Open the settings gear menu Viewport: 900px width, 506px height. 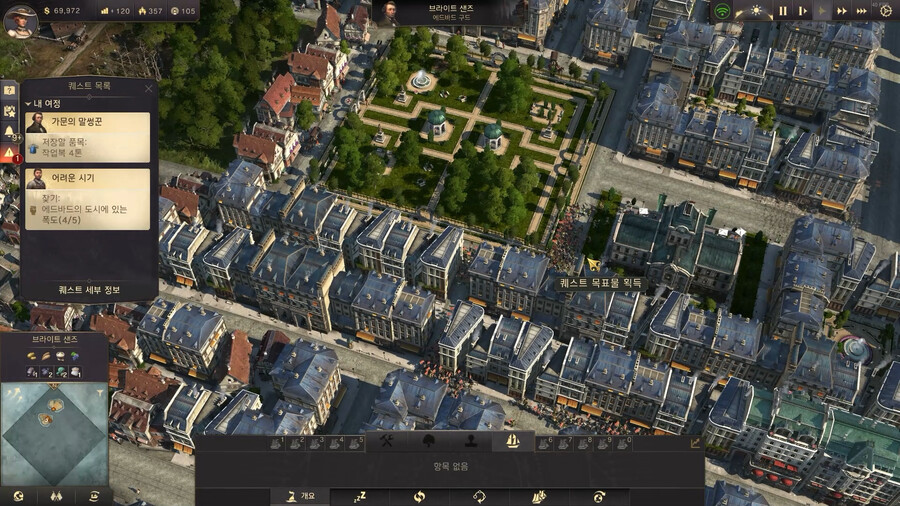click(x=885, y=11)
